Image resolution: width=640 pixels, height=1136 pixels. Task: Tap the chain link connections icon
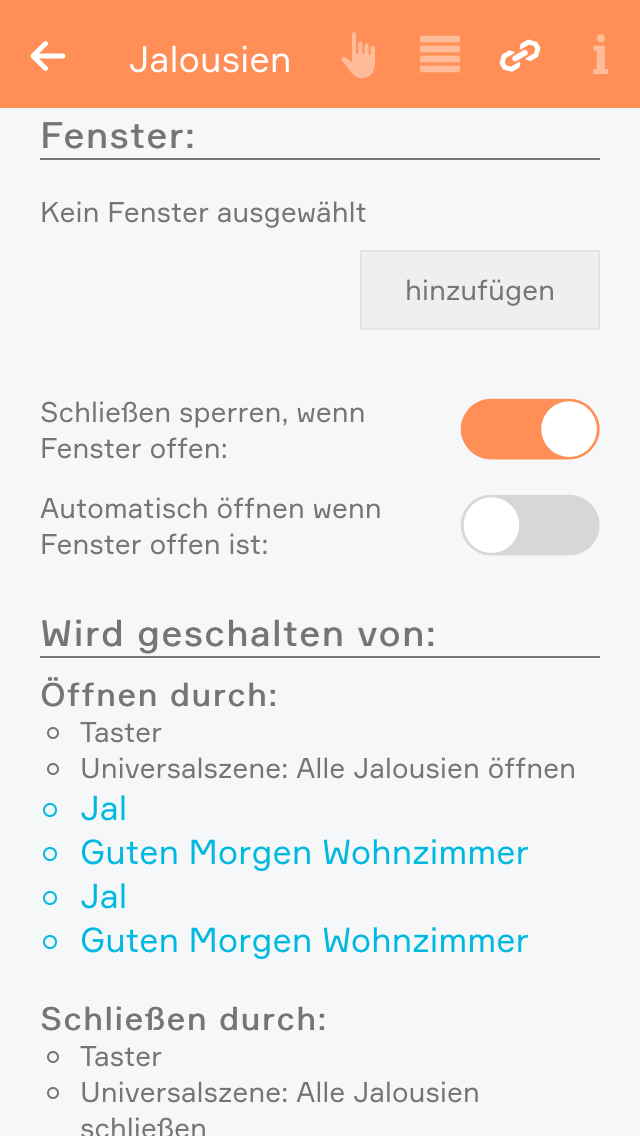click(520, 56)
